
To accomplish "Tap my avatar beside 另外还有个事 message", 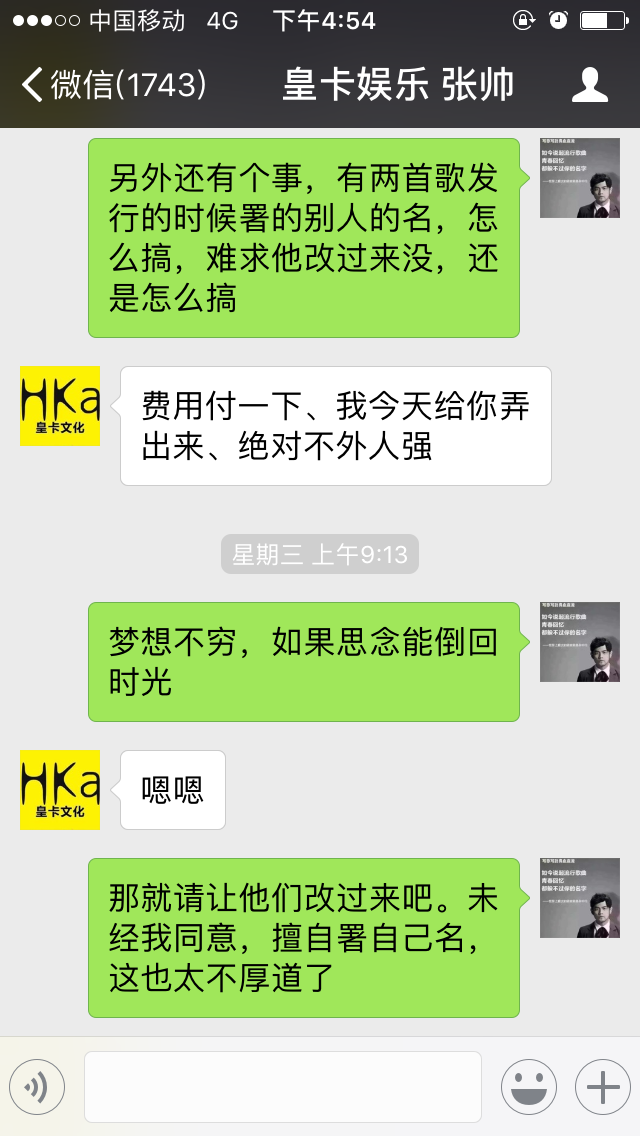I will pyautogui.click(x=580, y=178).
